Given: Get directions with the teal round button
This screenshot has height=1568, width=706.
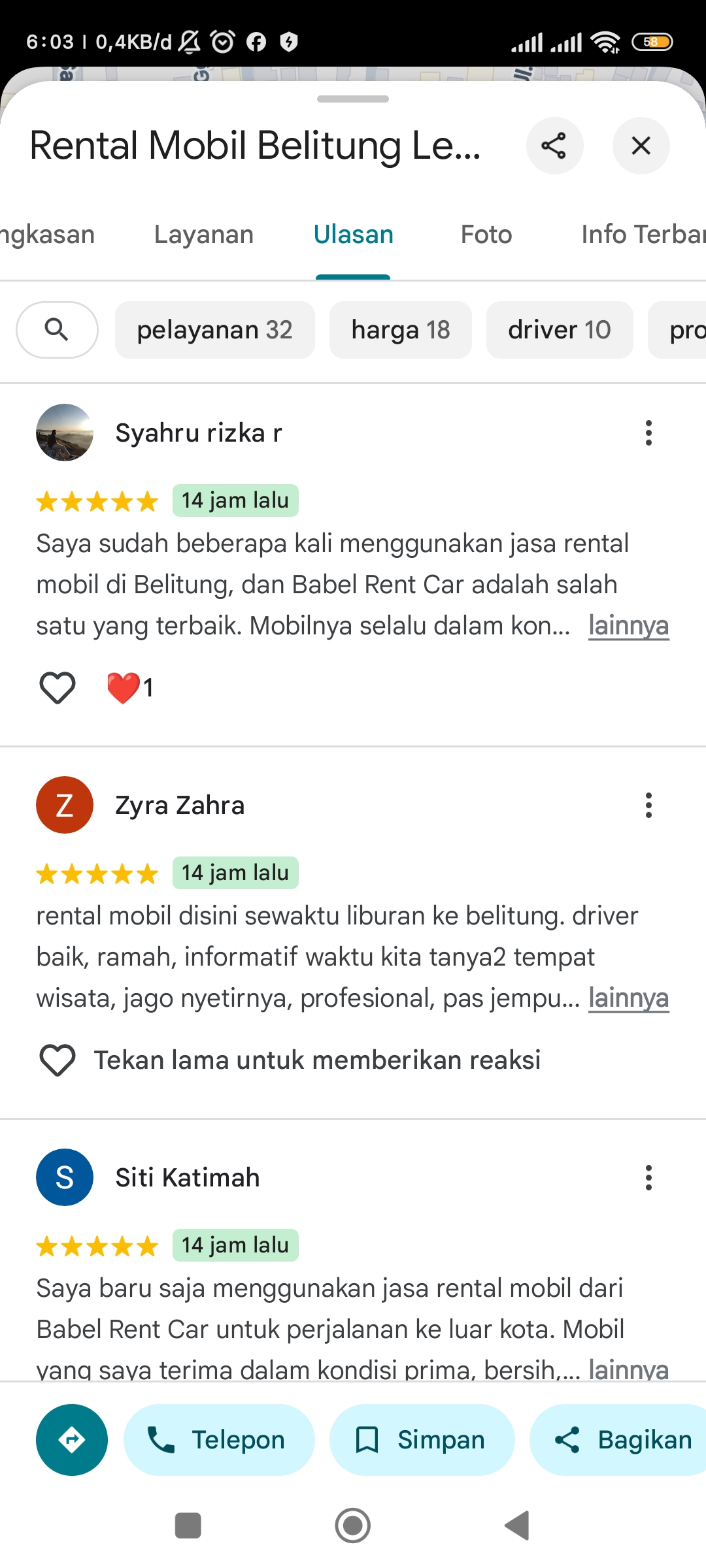Looking at the screenshot, I should pyautogui.click(x=72, y=1440).
